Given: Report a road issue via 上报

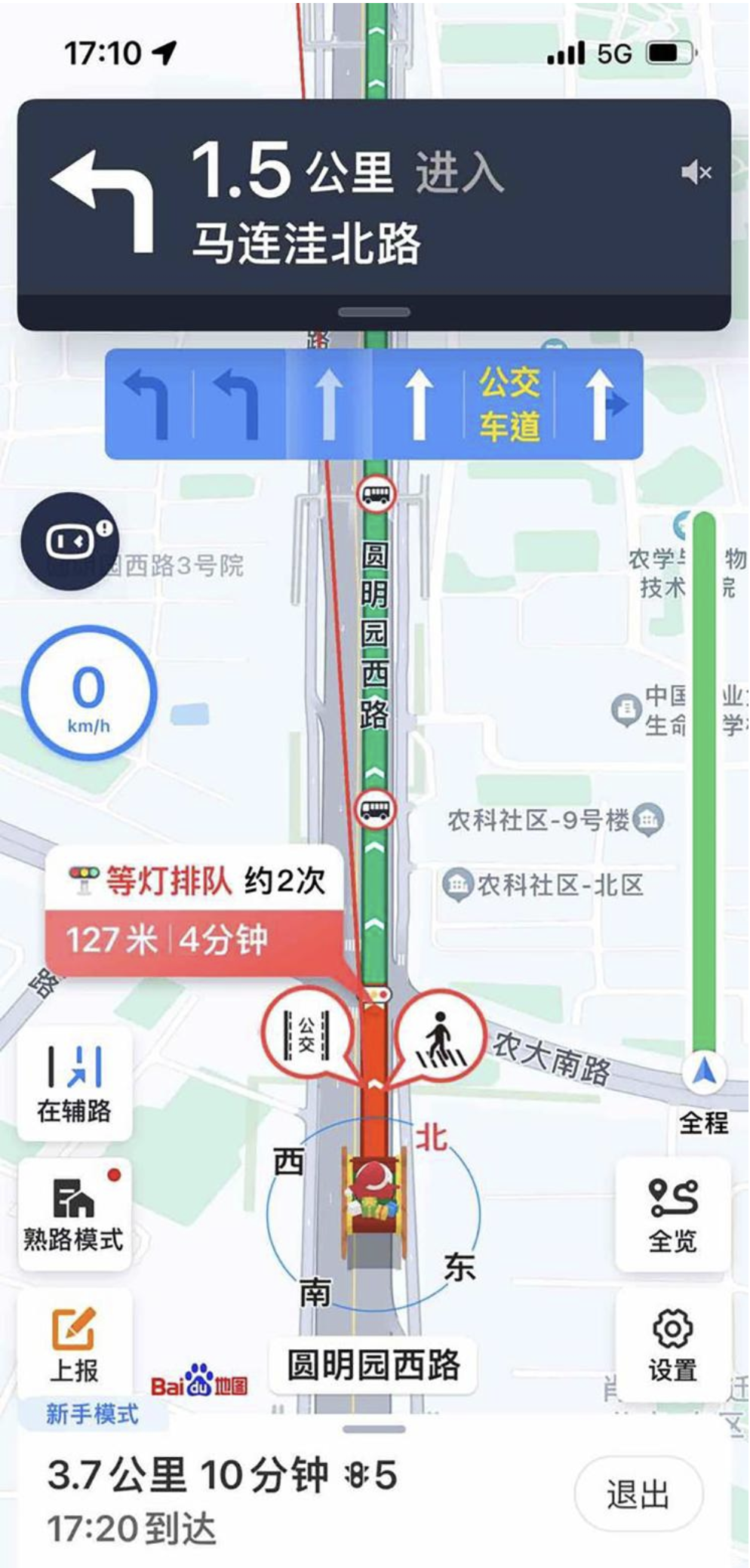Looking at the screenshot, I should pos(75,1343).
